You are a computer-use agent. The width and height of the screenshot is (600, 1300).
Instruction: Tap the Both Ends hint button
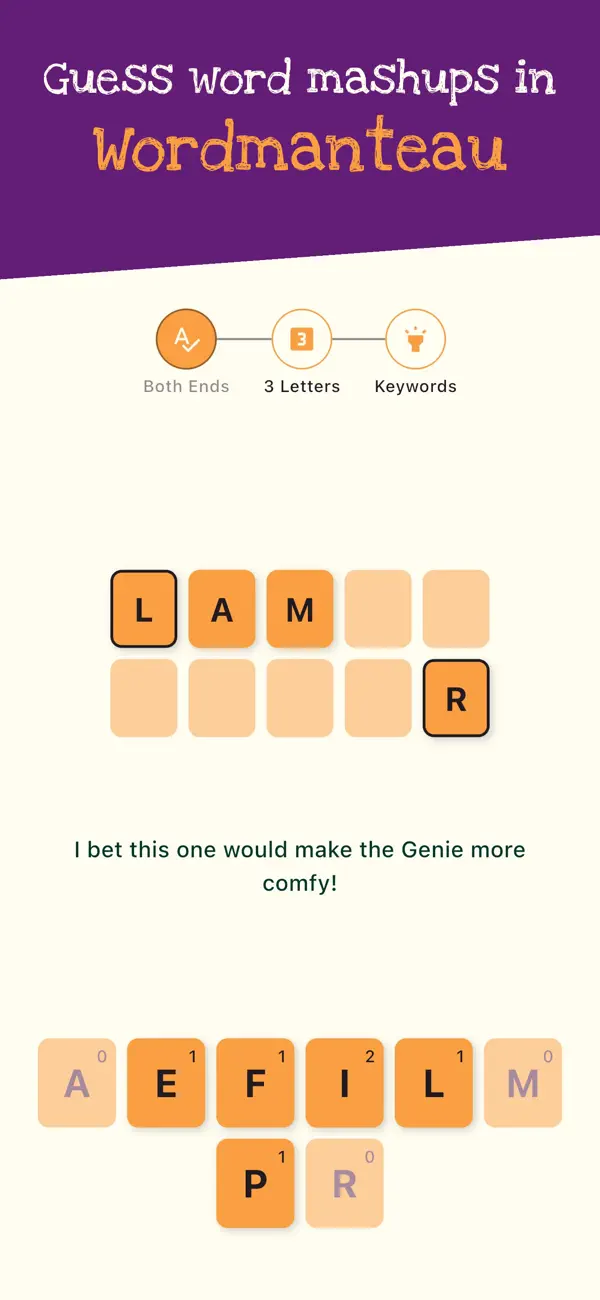(186, 340)
